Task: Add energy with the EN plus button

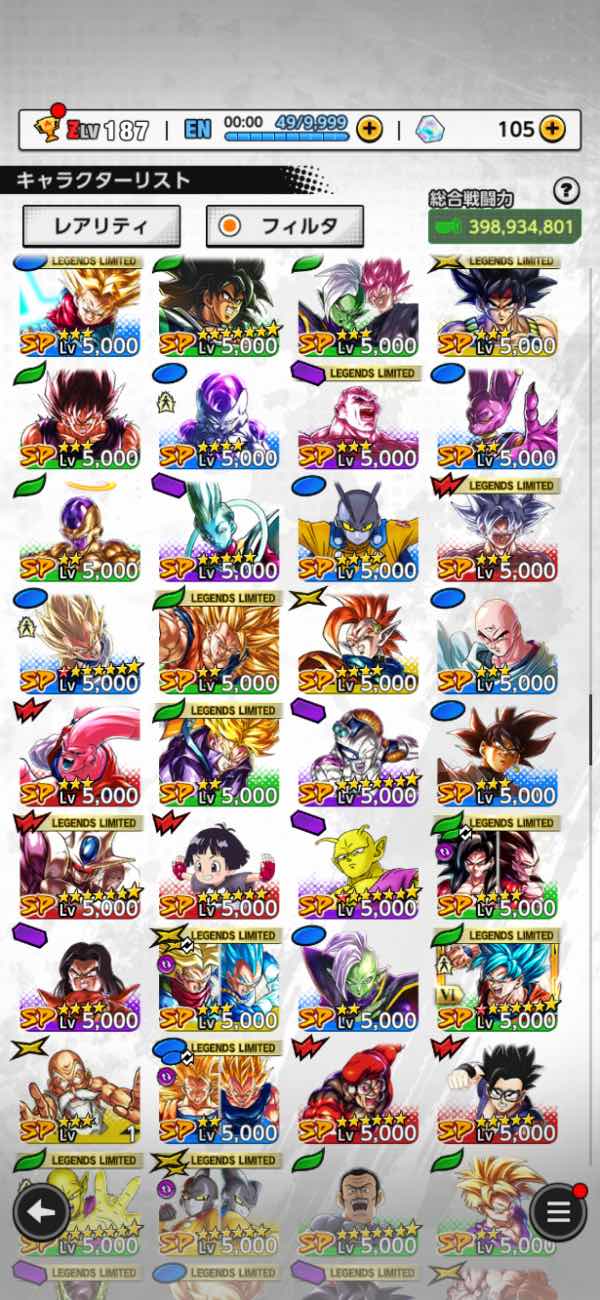Action: [x=369, y=129]
